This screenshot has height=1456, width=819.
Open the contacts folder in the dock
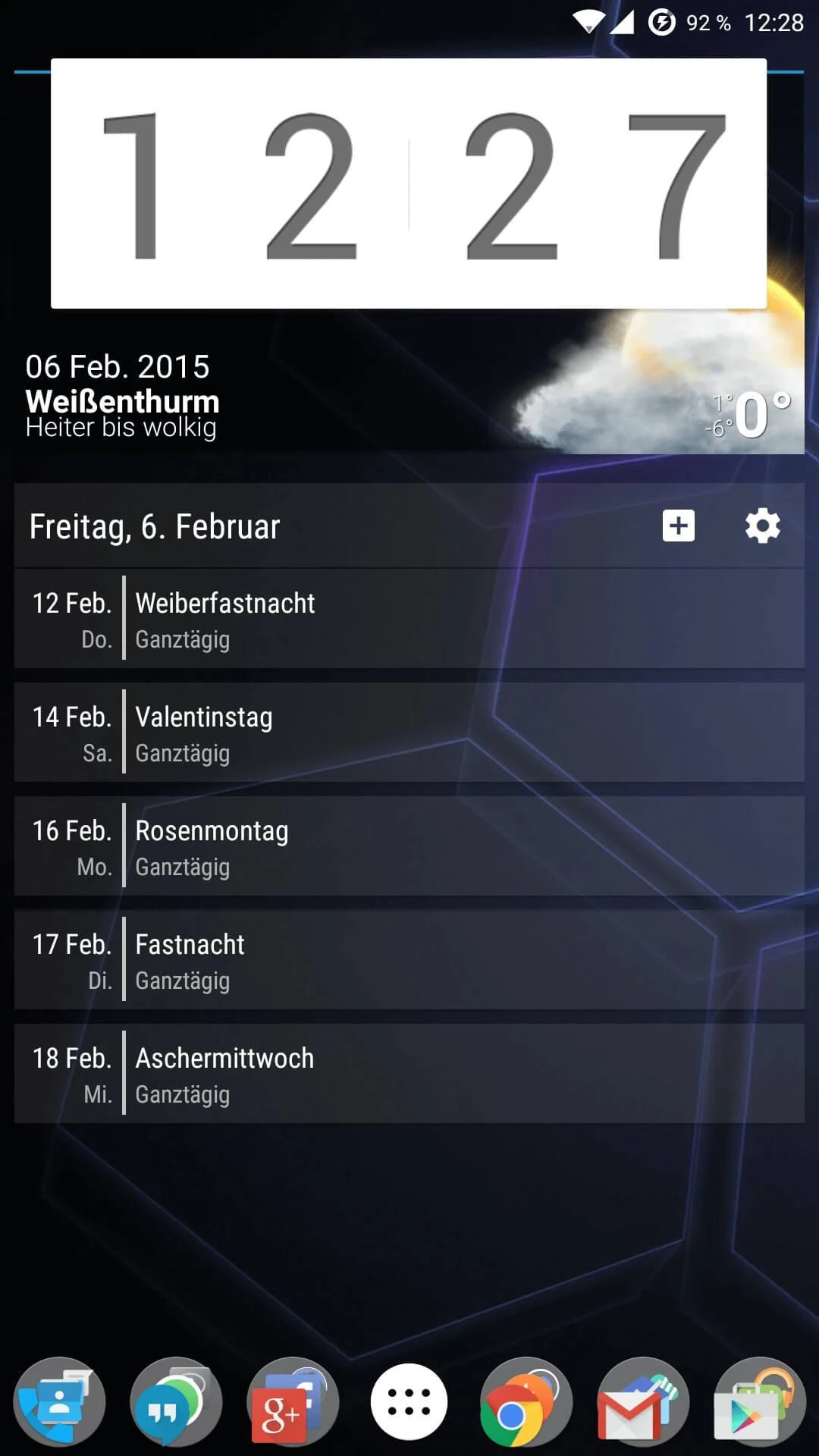click(x=59, y=1401)
